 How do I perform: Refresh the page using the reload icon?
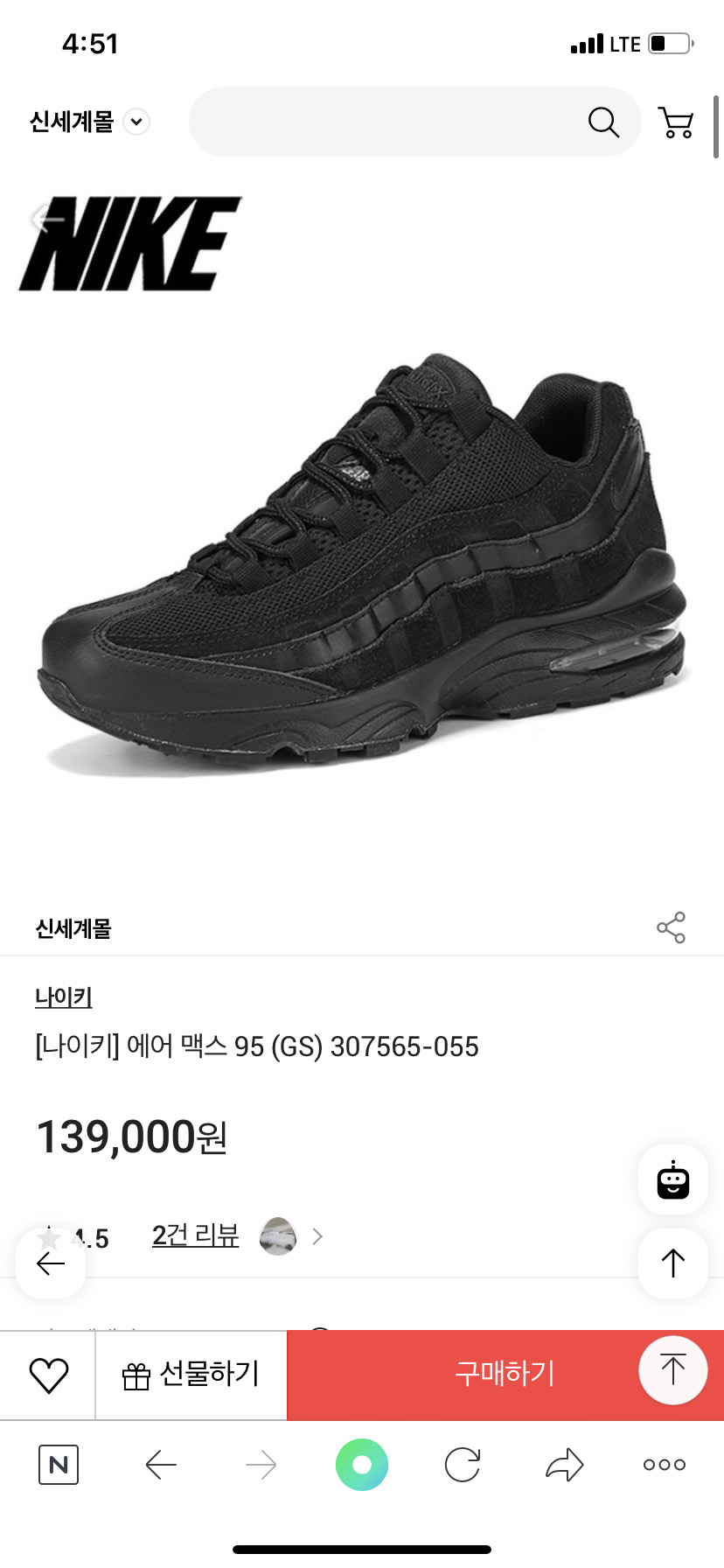tap(463, 1464)
